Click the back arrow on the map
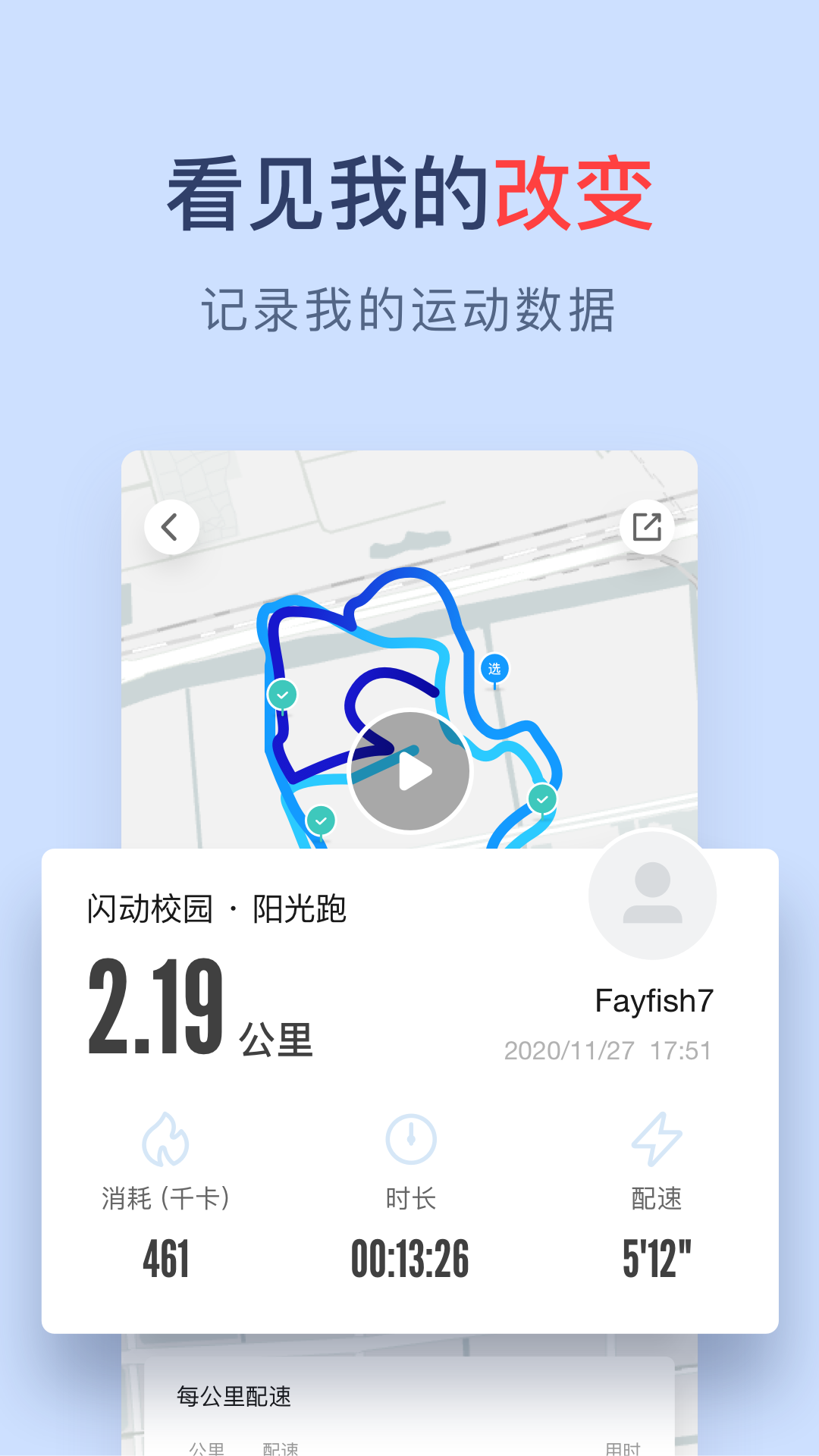 pyautogui.click(x=171, y=526)
